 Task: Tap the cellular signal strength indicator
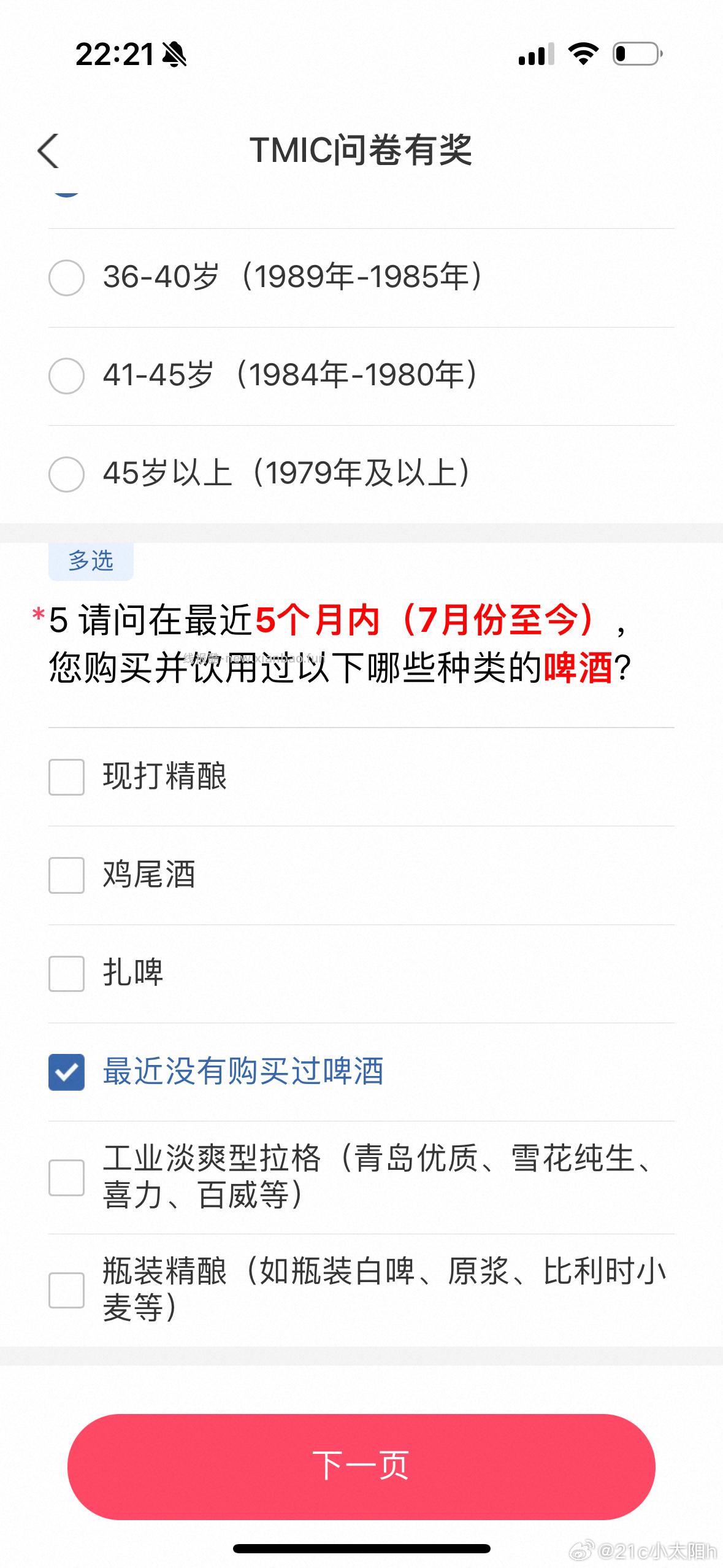(535, 54)
